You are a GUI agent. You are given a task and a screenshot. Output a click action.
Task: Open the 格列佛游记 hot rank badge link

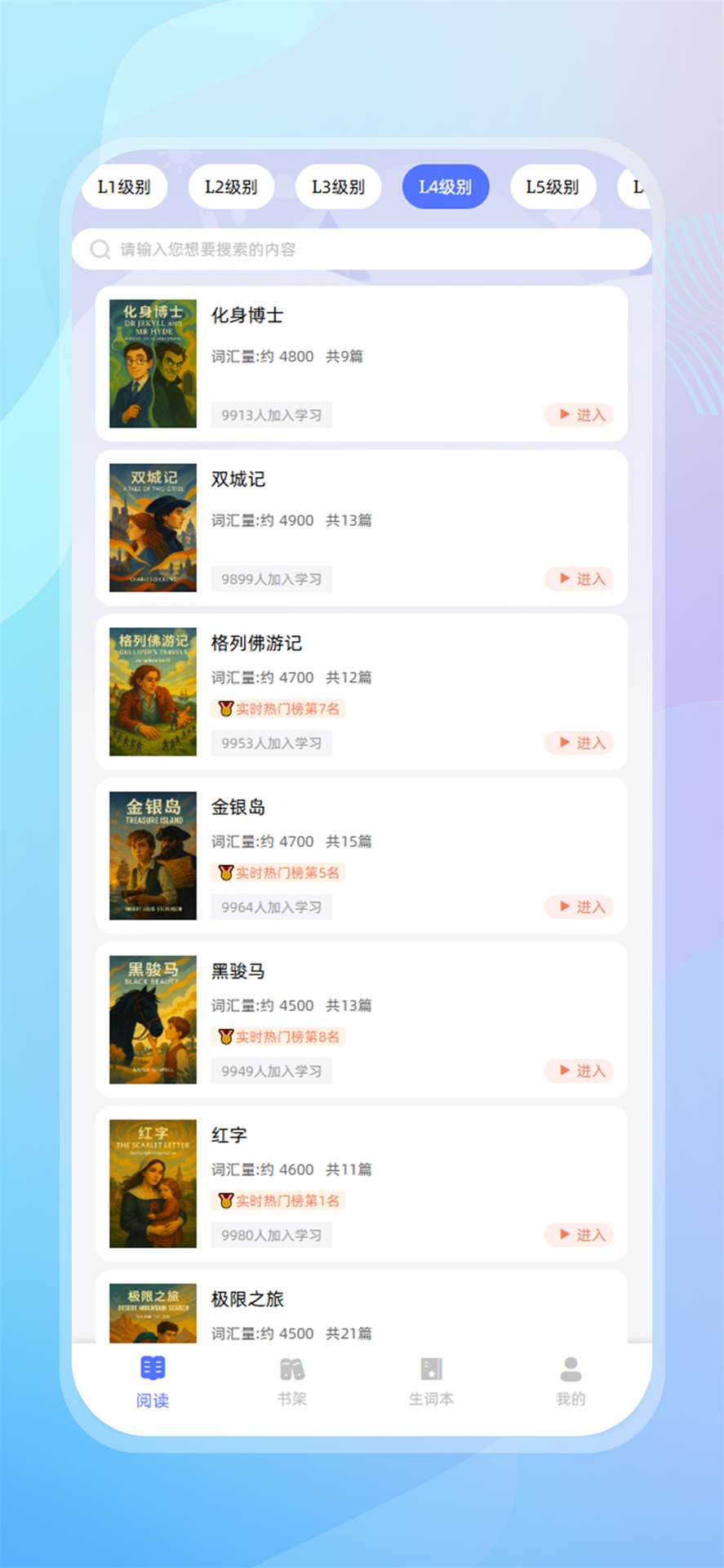[278, 709]
